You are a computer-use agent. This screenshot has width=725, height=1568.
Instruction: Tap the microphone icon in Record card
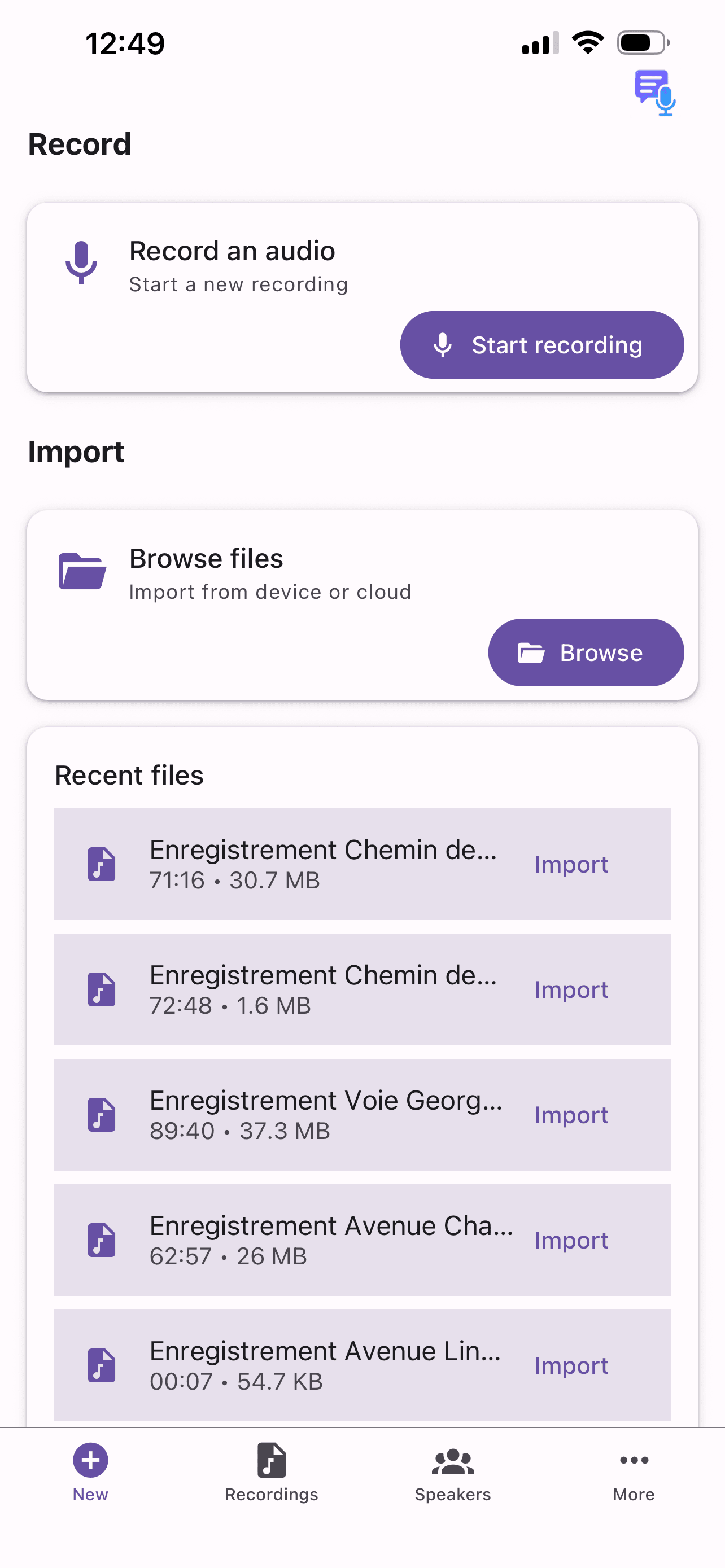pyautogui.click(x=81, y=262)
